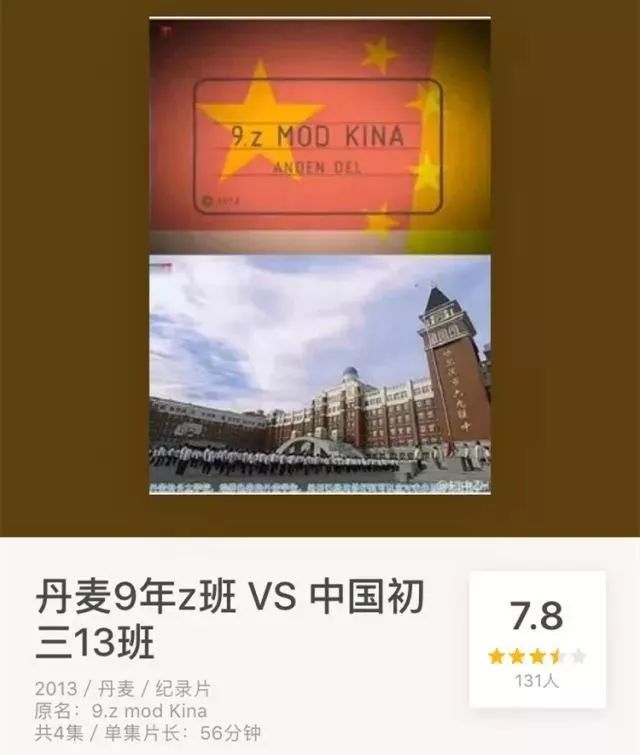
Task: Open the 7.8 rating card
Action: 537,640
